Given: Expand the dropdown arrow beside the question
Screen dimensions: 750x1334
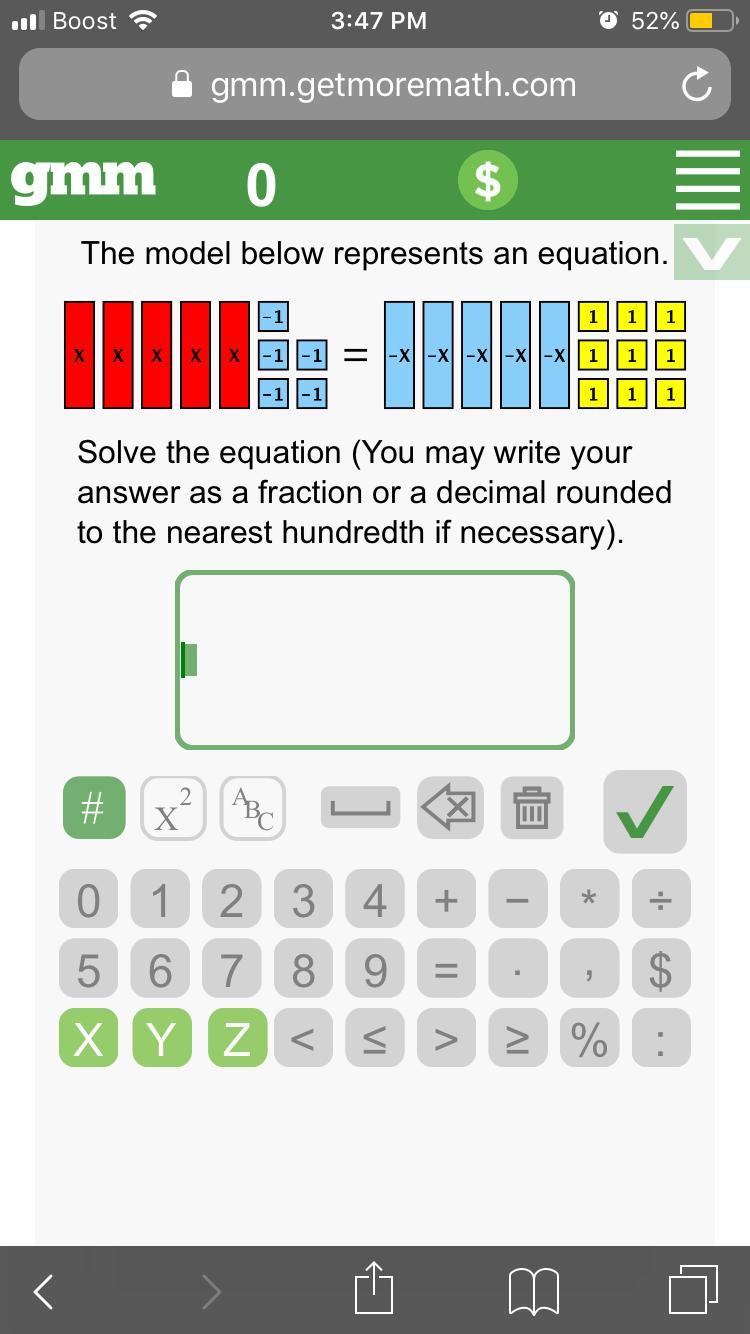Looking at the screenshot, I should pos(712,254).
